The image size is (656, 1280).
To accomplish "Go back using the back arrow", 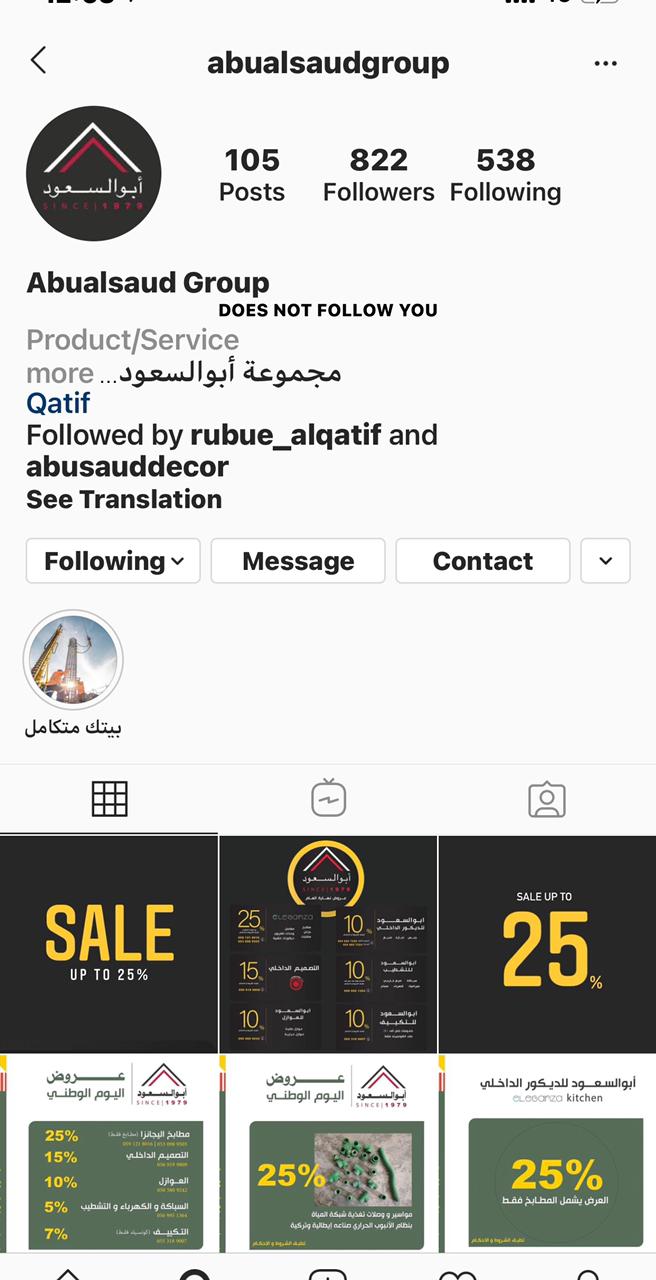I will click(x=38, y=61).
